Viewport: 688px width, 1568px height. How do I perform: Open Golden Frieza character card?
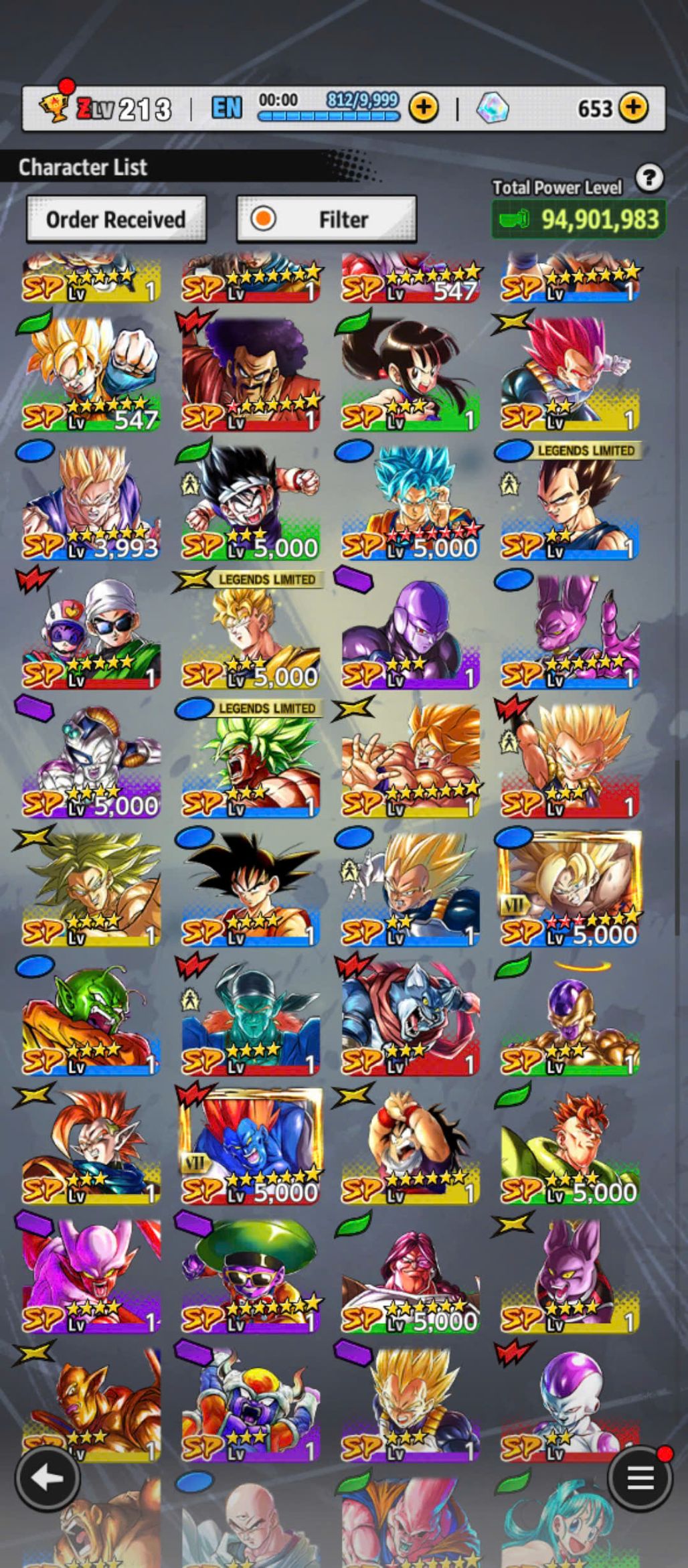tap(570, 1018)
